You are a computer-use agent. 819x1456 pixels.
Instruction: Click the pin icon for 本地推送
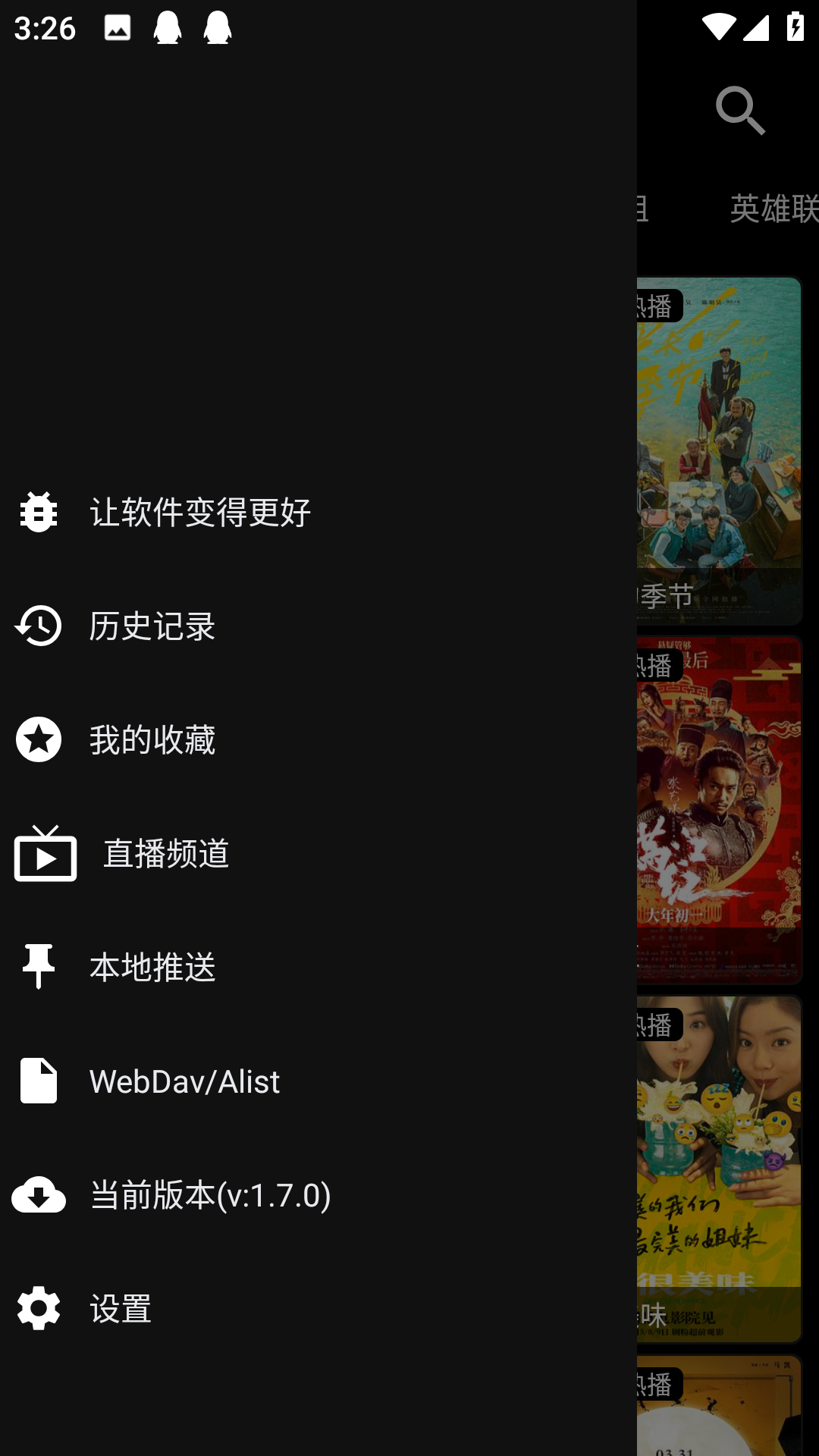37,968
